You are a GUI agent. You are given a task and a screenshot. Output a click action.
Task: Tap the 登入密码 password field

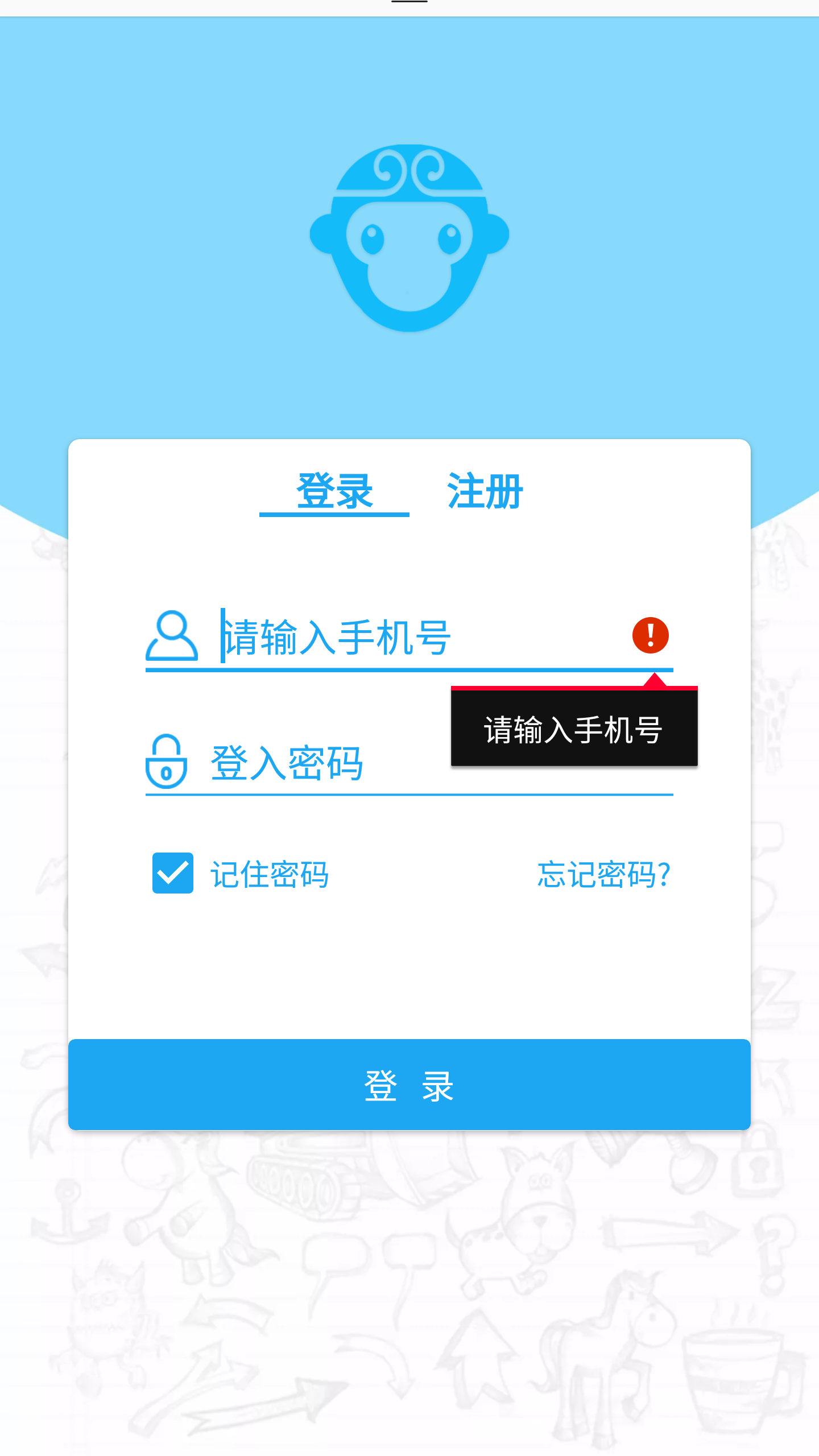click(x=318, y=763)
